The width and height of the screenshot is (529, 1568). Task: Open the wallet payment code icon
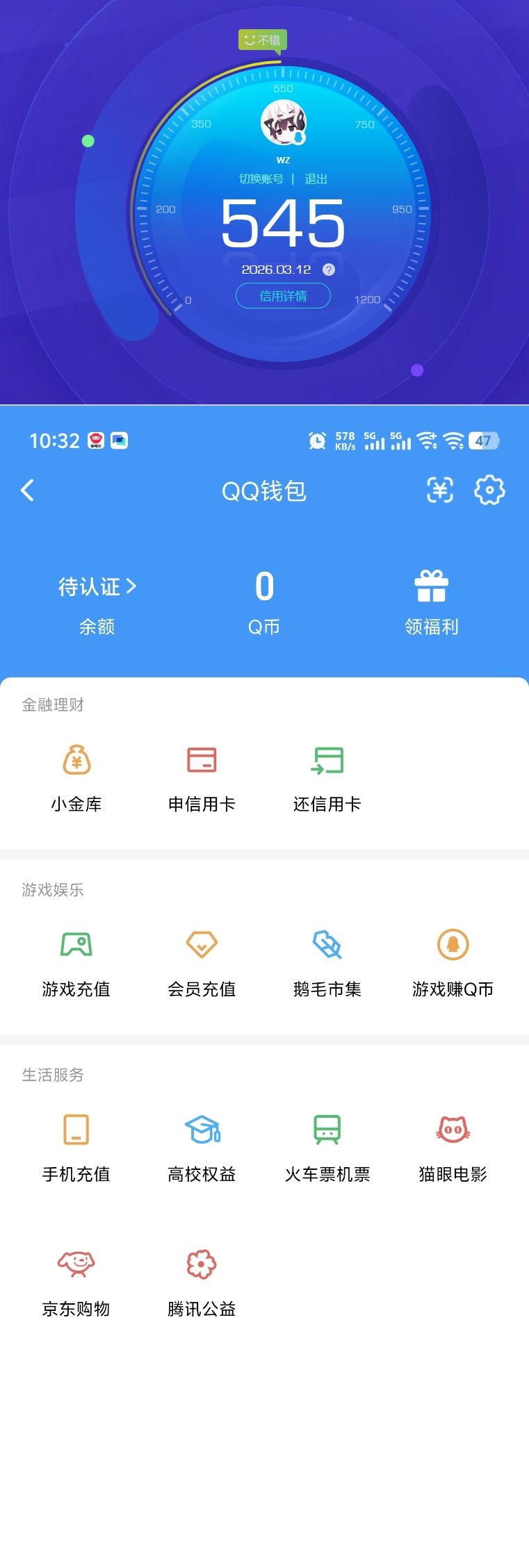coord(439,490)
